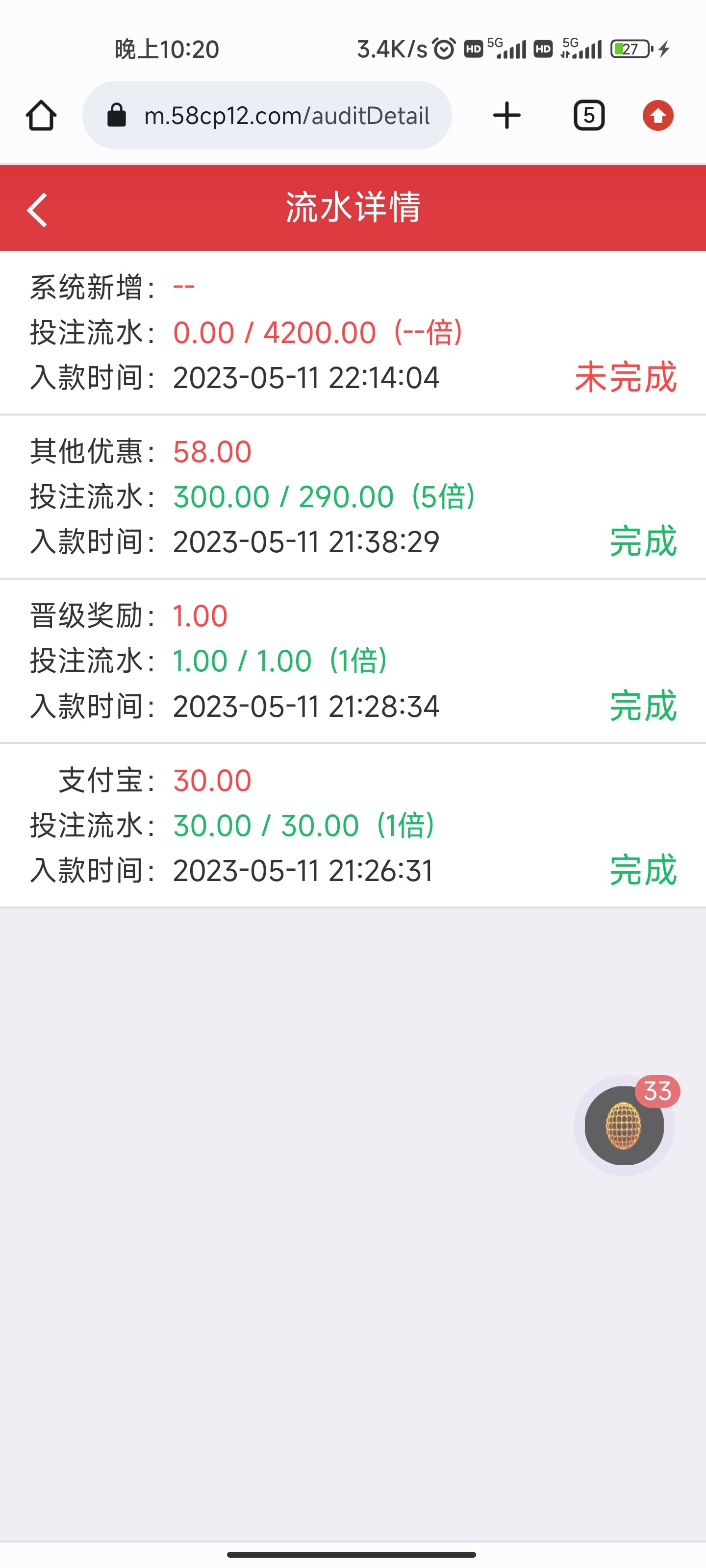706x1568 pixels.
Task: Edit the m.58cp12.com address bar
Action: point(286,116)
